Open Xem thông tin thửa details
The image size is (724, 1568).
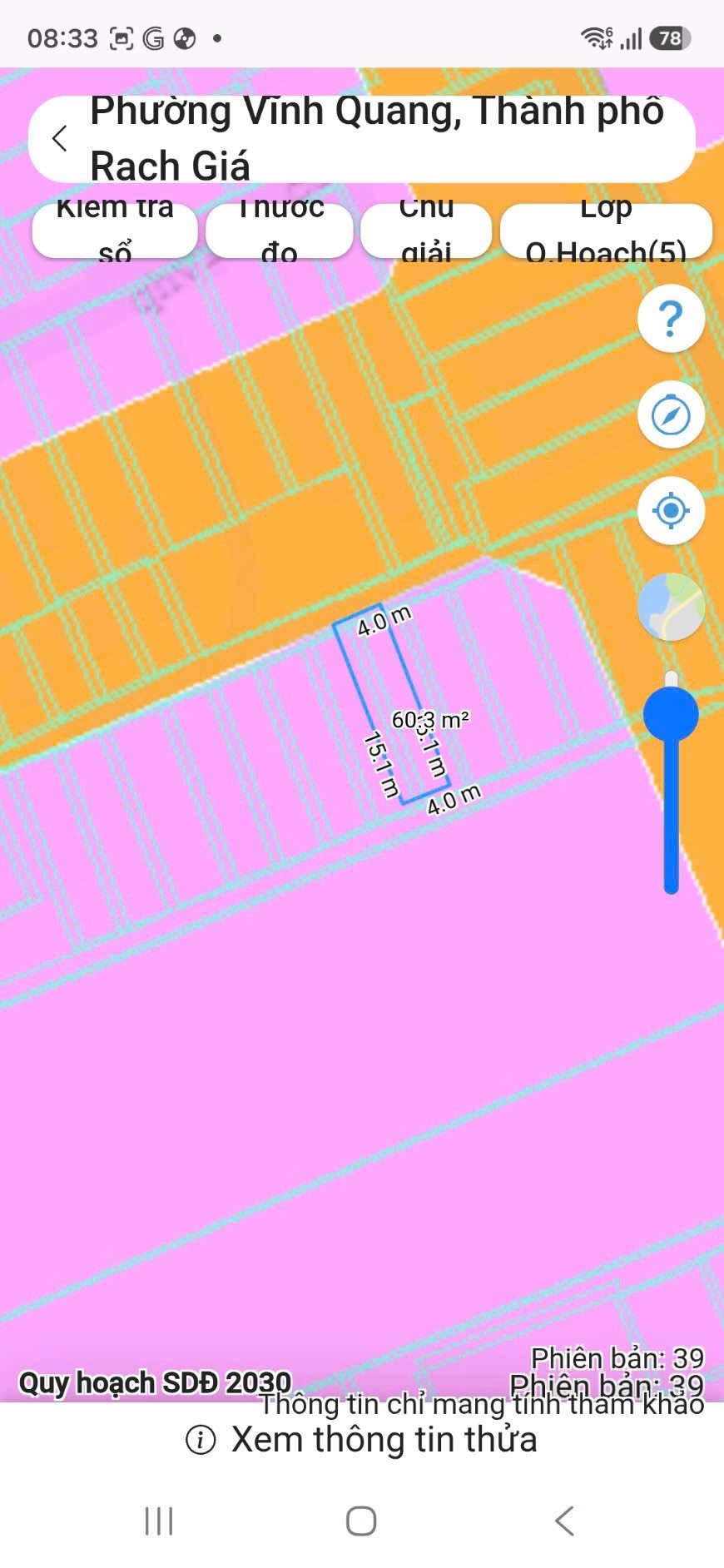point(362,1439)
